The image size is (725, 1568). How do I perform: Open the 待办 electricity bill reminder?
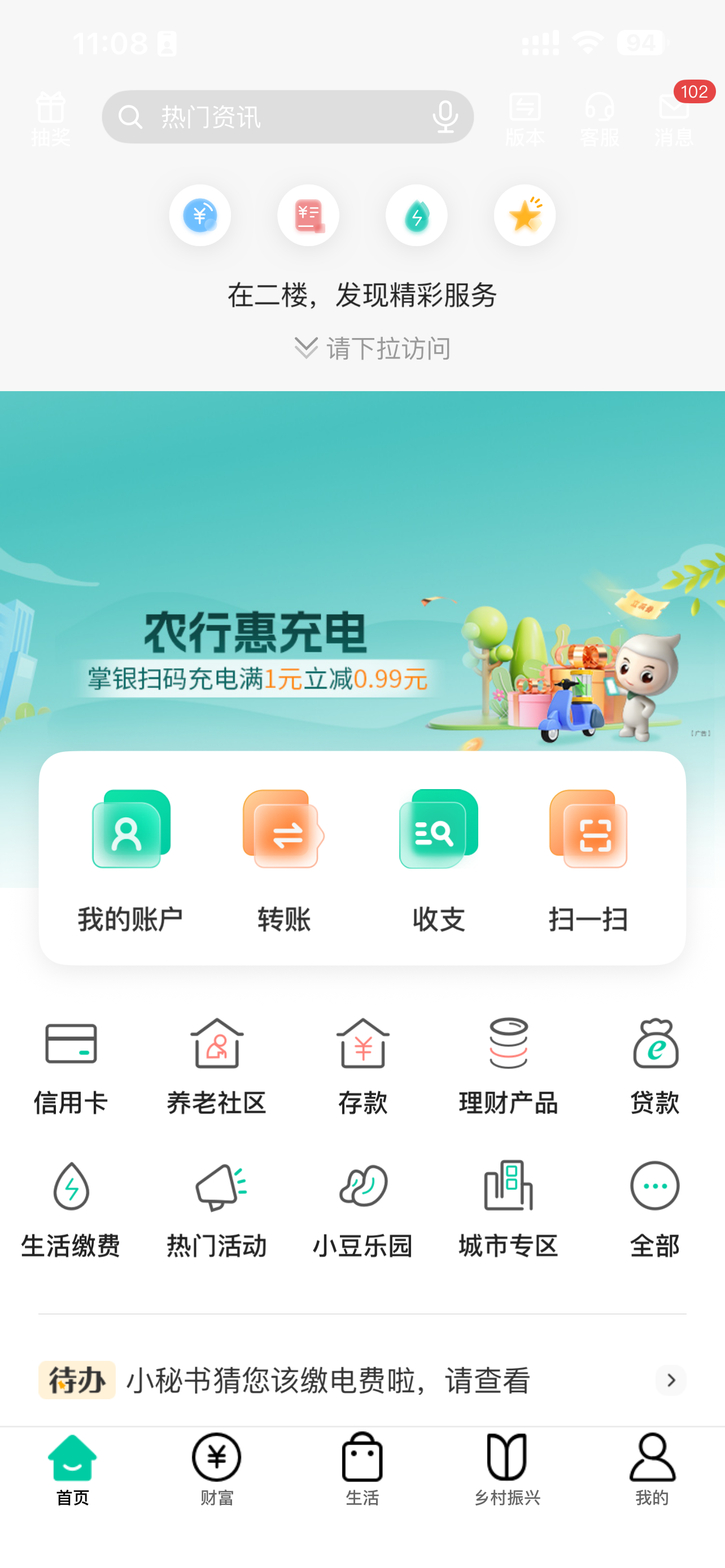[x=362, y=1380]
